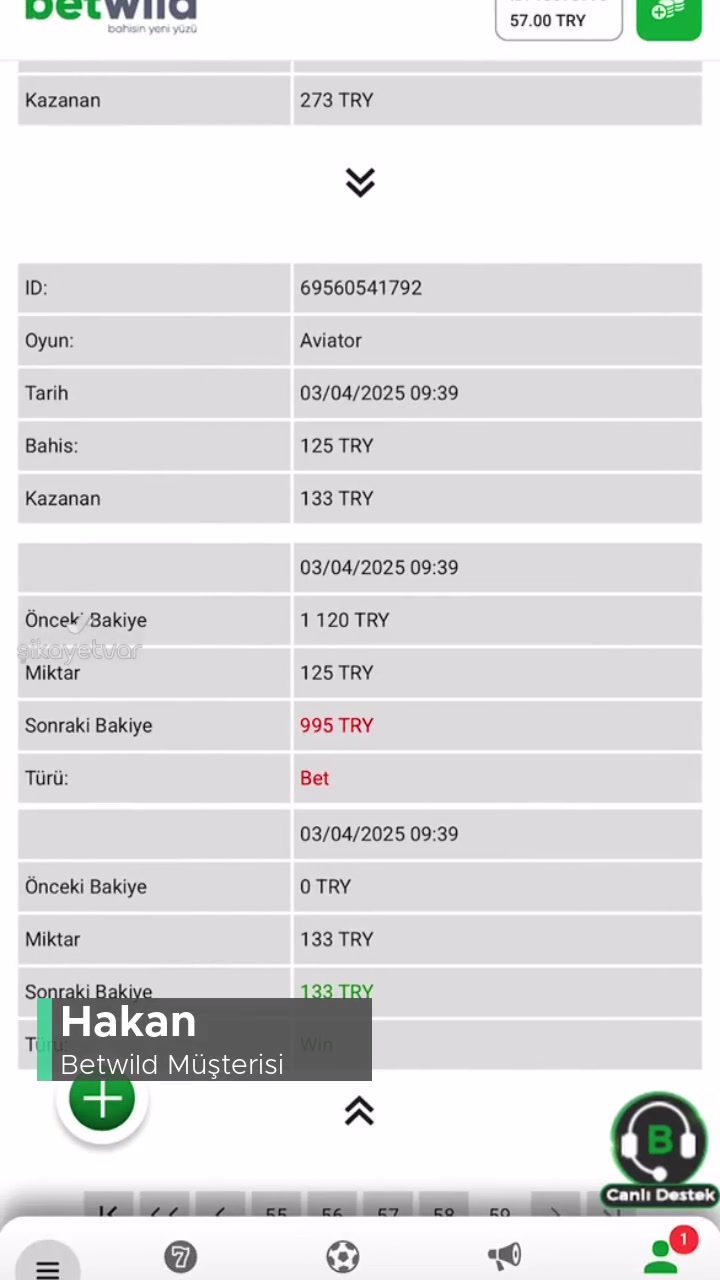Collapse the Aviator bet details
Screen dimensions: 720x1280
pyautogui.click(x=360, y=1111)
